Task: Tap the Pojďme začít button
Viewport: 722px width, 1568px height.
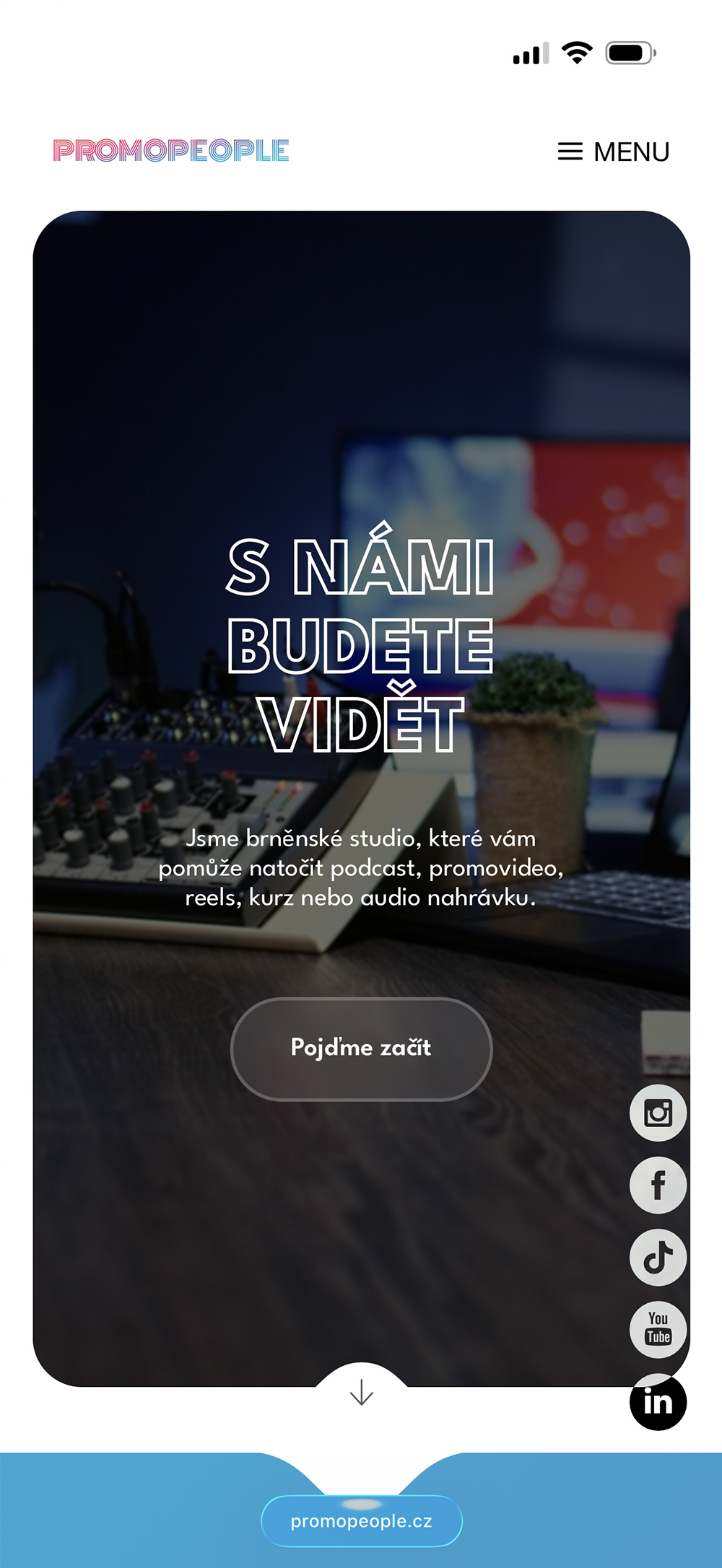Action: [x=361, y=1048]
